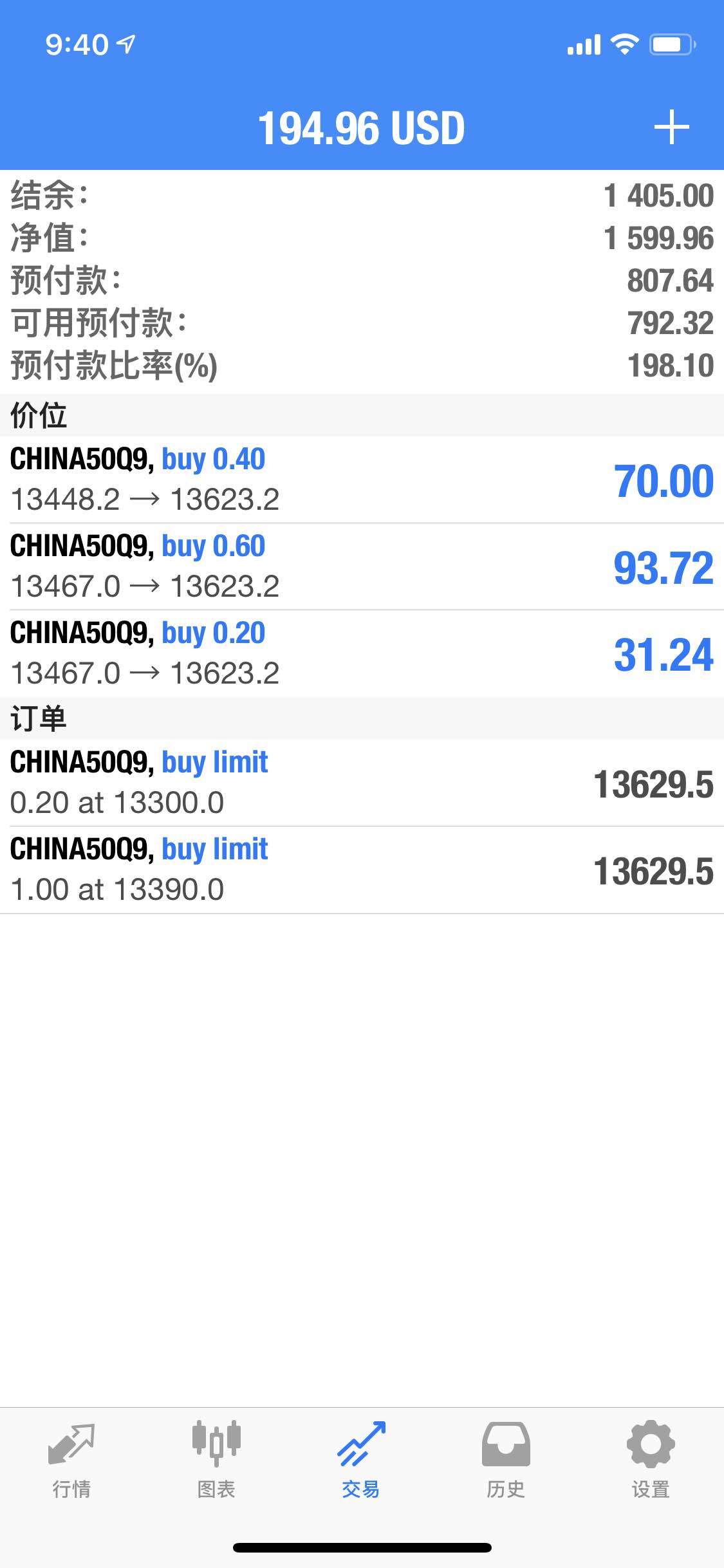
Task: Open the CHINA50Q9 buy 0.20 position
Action: tap(362, 653)
